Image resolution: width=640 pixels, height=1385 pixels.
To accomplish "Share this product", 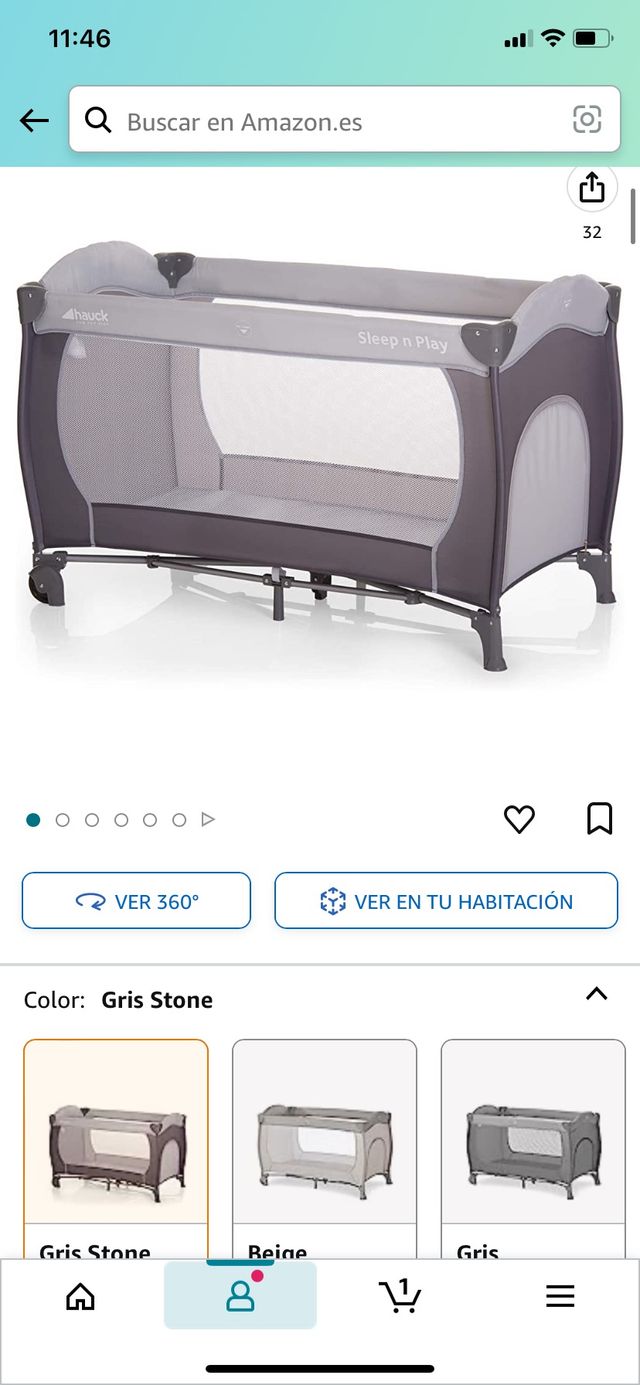I will point(592,188).
